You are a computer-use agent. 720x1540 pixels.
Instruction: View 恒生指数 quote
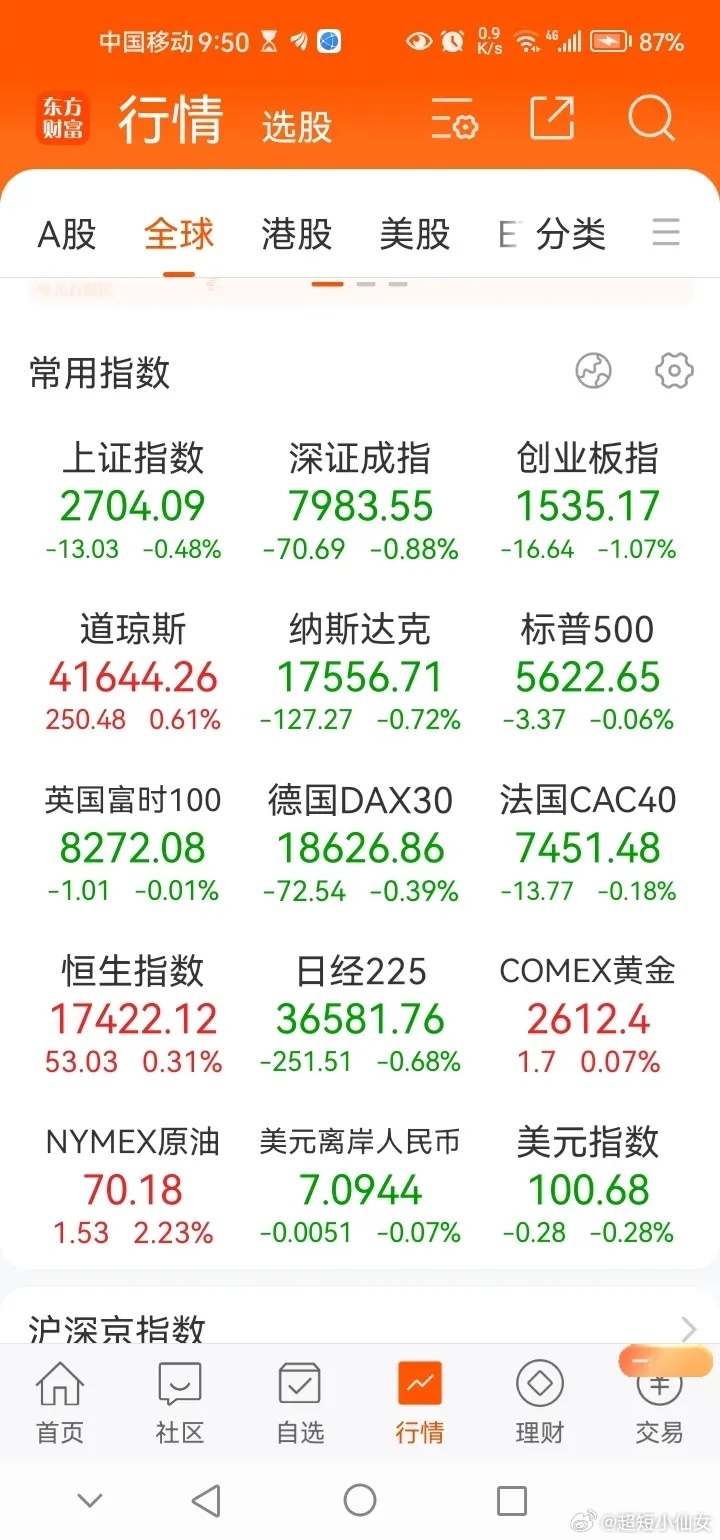pyautogui.click(x=133, y=1013)
